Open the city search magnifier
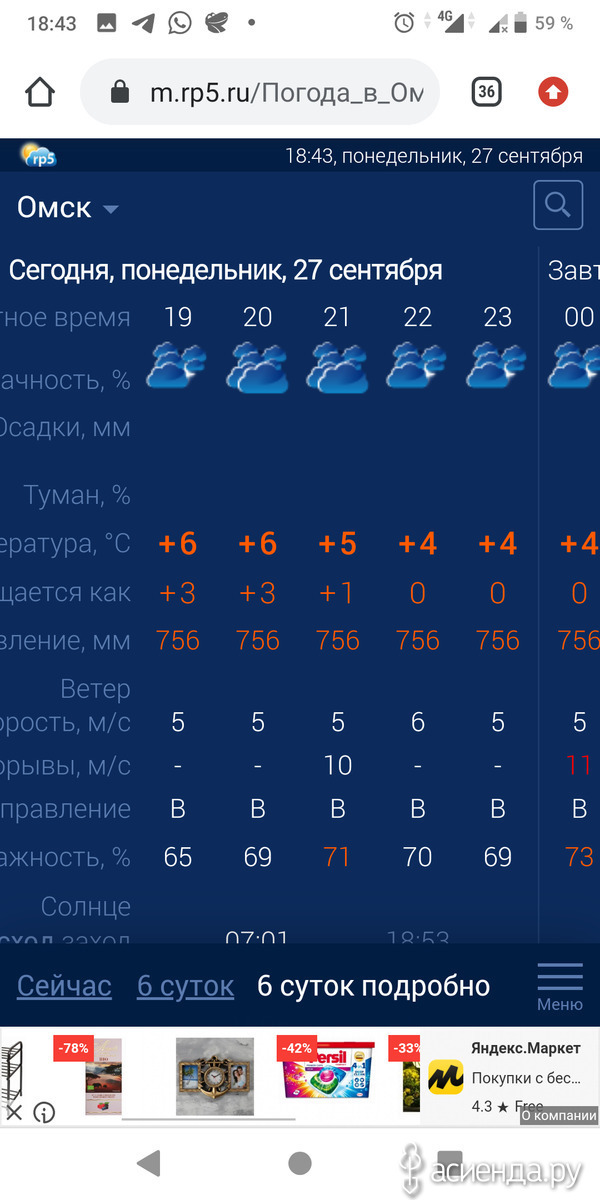600x1200 pixels. [557, 206]
